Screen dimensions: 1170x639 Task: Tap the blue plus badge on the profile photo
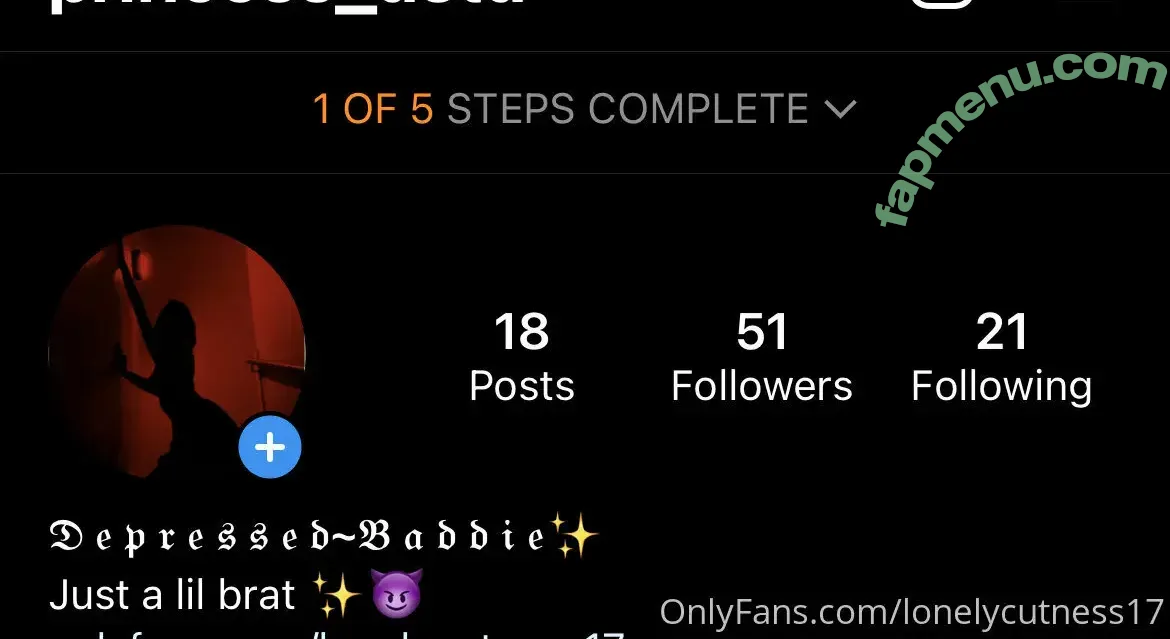tap(270, 448)
